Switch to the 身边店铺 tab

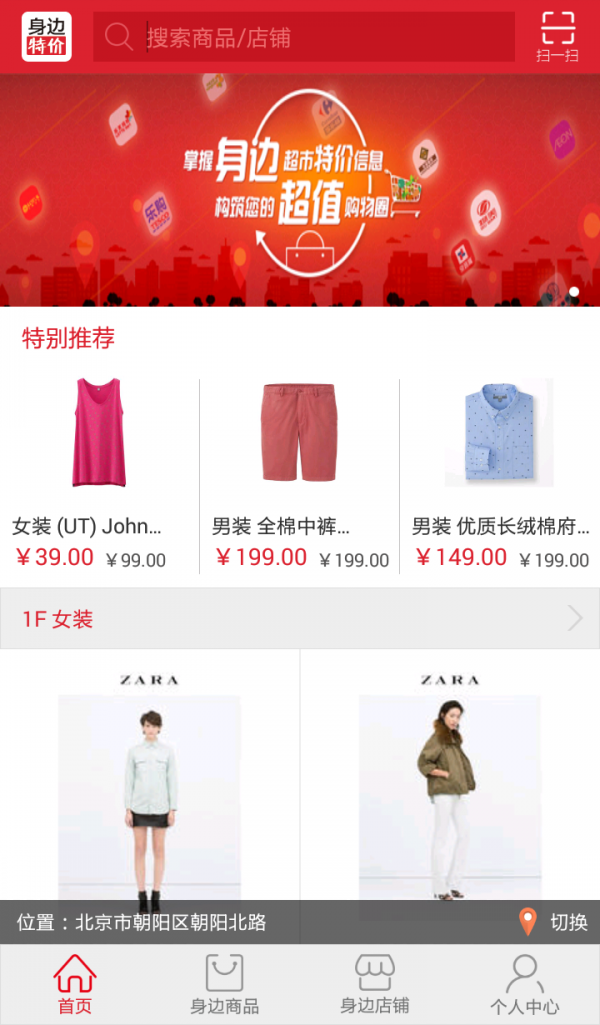click(x=375, y=985)
